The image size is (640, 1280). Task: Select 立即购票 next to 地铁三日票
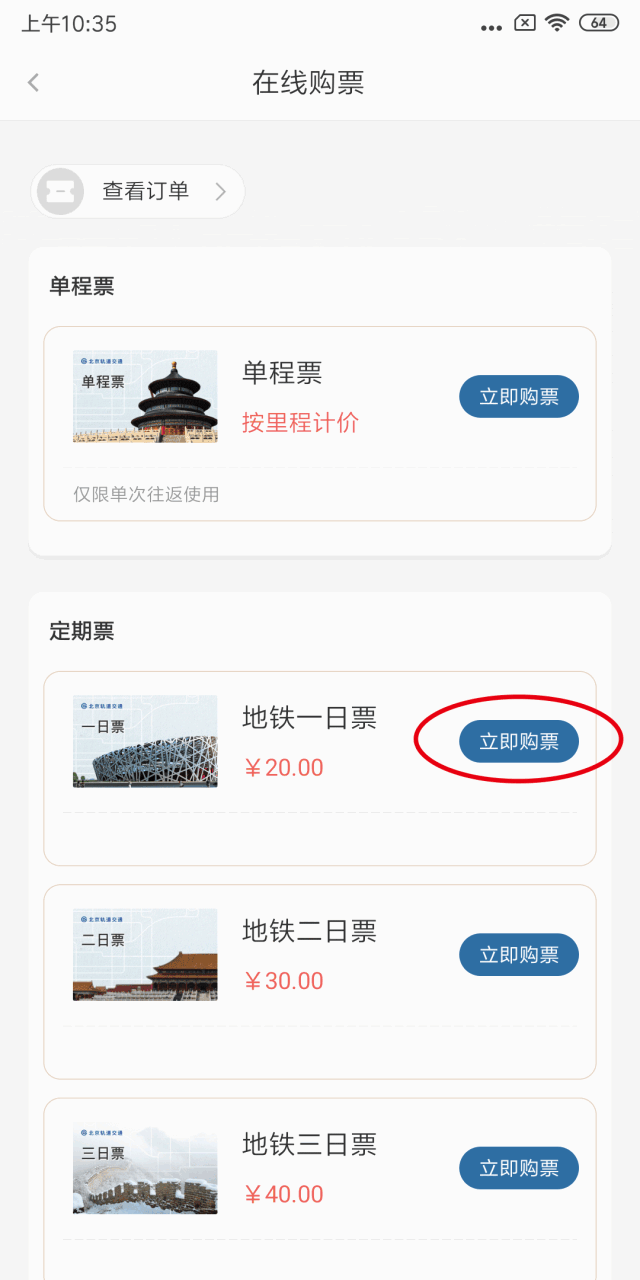[519, 1168]
